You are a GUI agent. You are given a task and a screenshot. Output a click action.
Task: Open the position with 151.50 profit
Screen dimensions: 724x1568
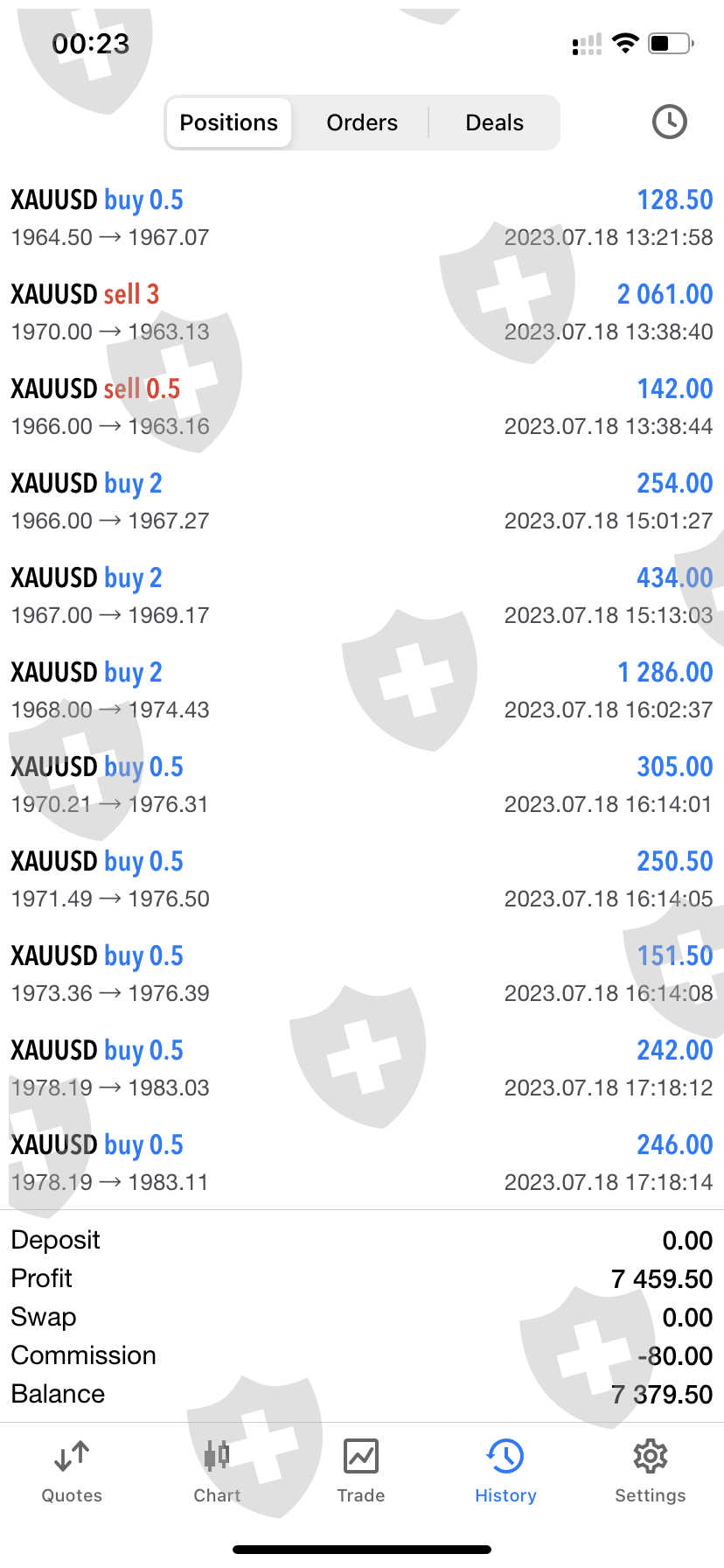(x=362, y=974)
